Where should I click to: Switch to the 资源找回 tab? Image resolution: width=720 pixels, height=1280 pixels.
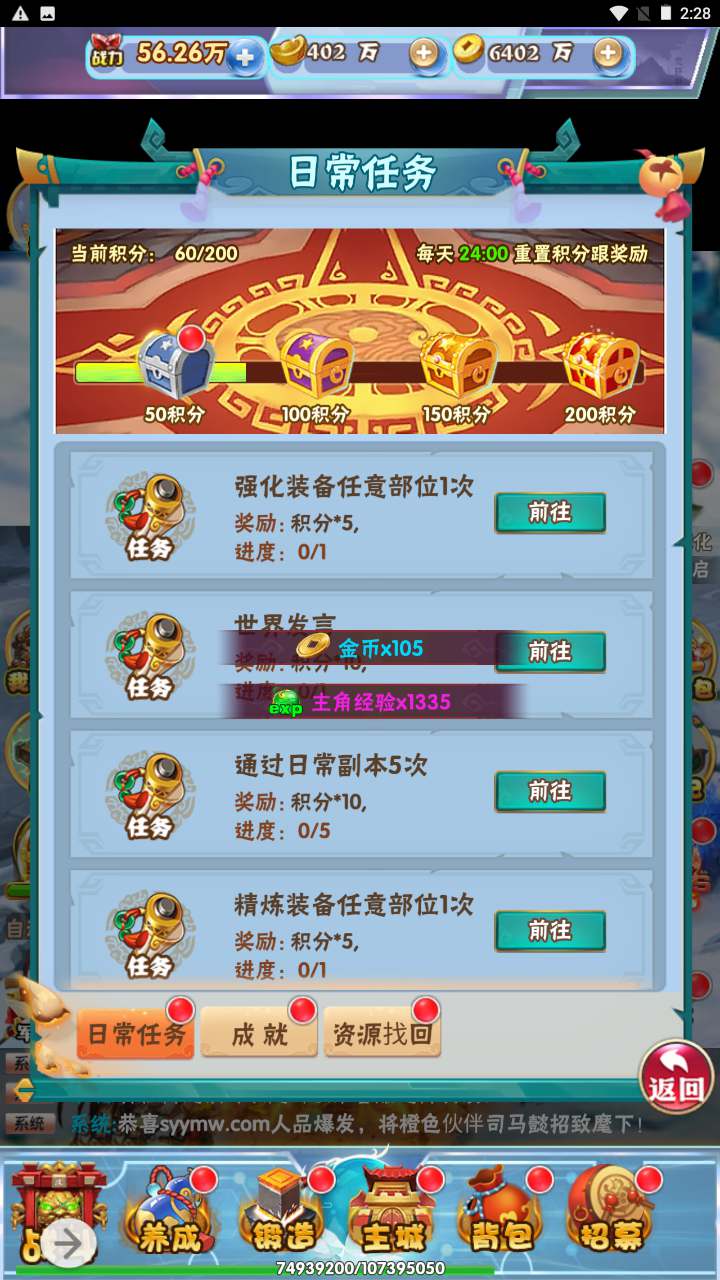click(x=382, y=1033)
